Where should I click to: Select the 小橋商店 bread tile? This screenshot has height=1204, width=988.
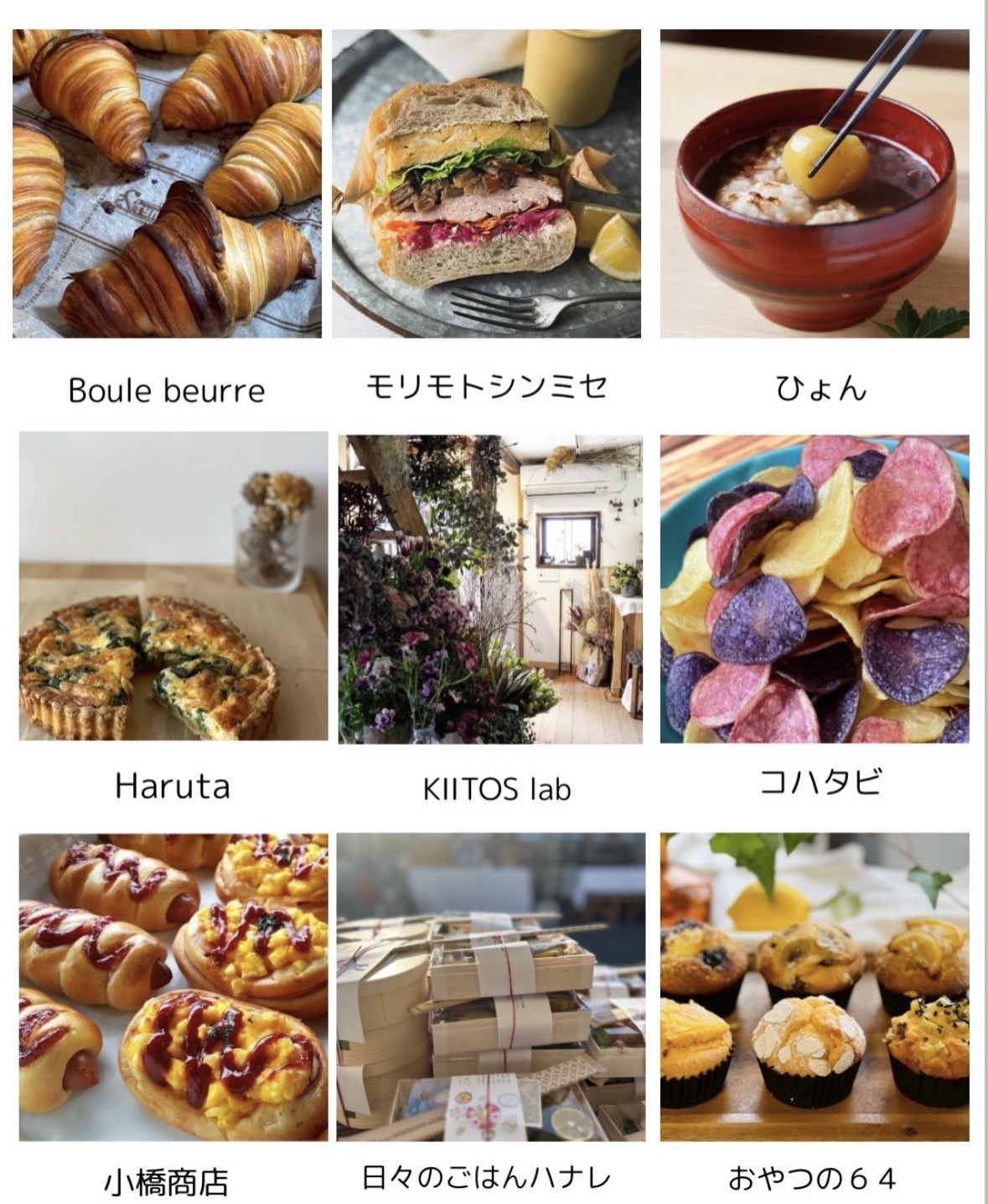point(173,987)
